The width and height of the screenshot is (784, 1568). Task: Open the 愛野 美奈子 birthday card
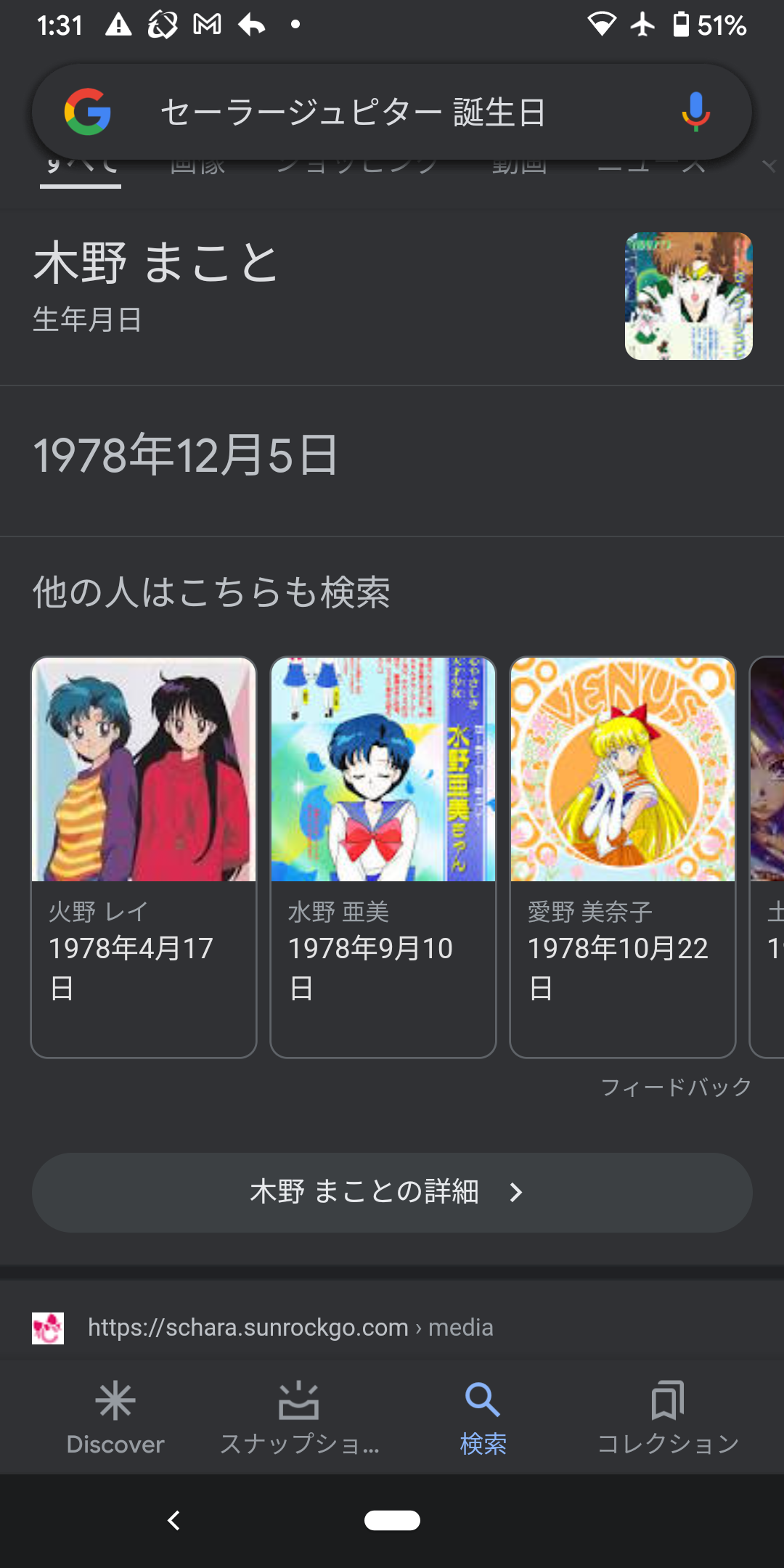[x=623, y=857]
